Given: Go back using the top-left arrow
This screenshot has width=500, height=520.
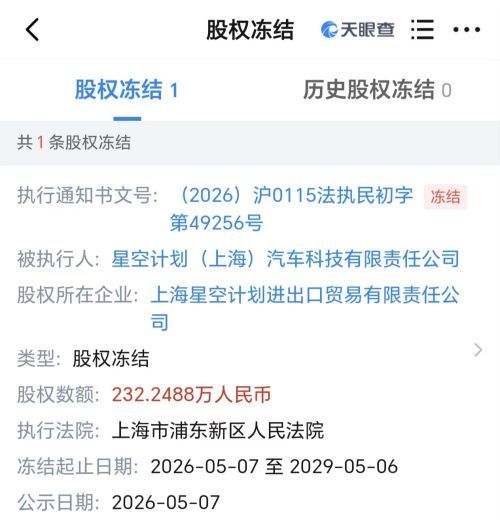Looking at the screenshot, I should (33, 30).
